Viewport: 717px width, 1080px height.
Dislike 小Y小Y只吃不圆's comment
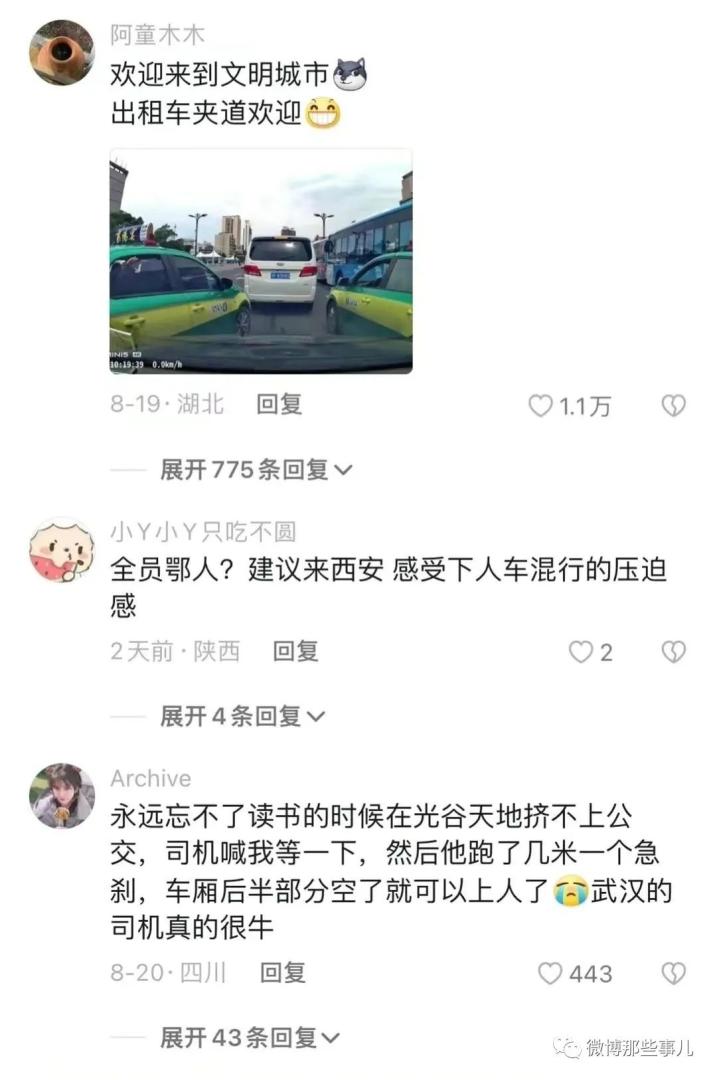click(673, 652)
